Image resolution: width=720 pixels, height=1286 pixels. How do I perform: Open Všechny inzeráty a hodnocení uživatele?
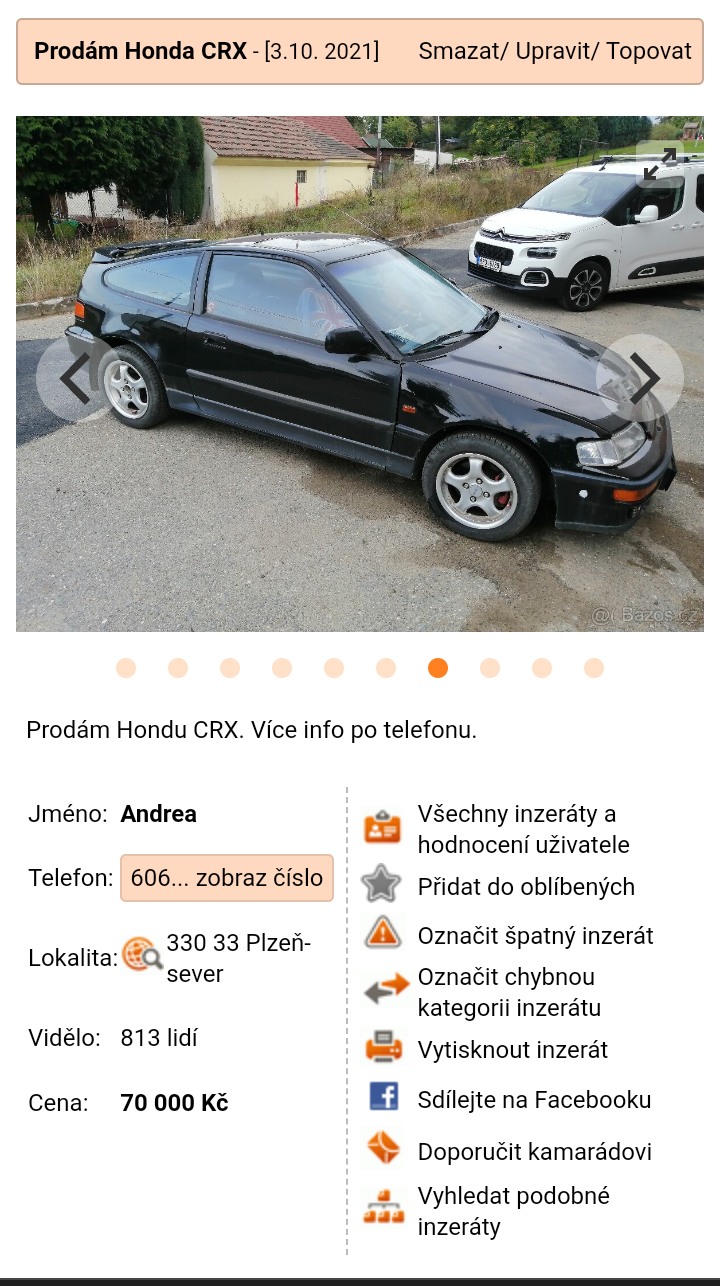(523, 829)
